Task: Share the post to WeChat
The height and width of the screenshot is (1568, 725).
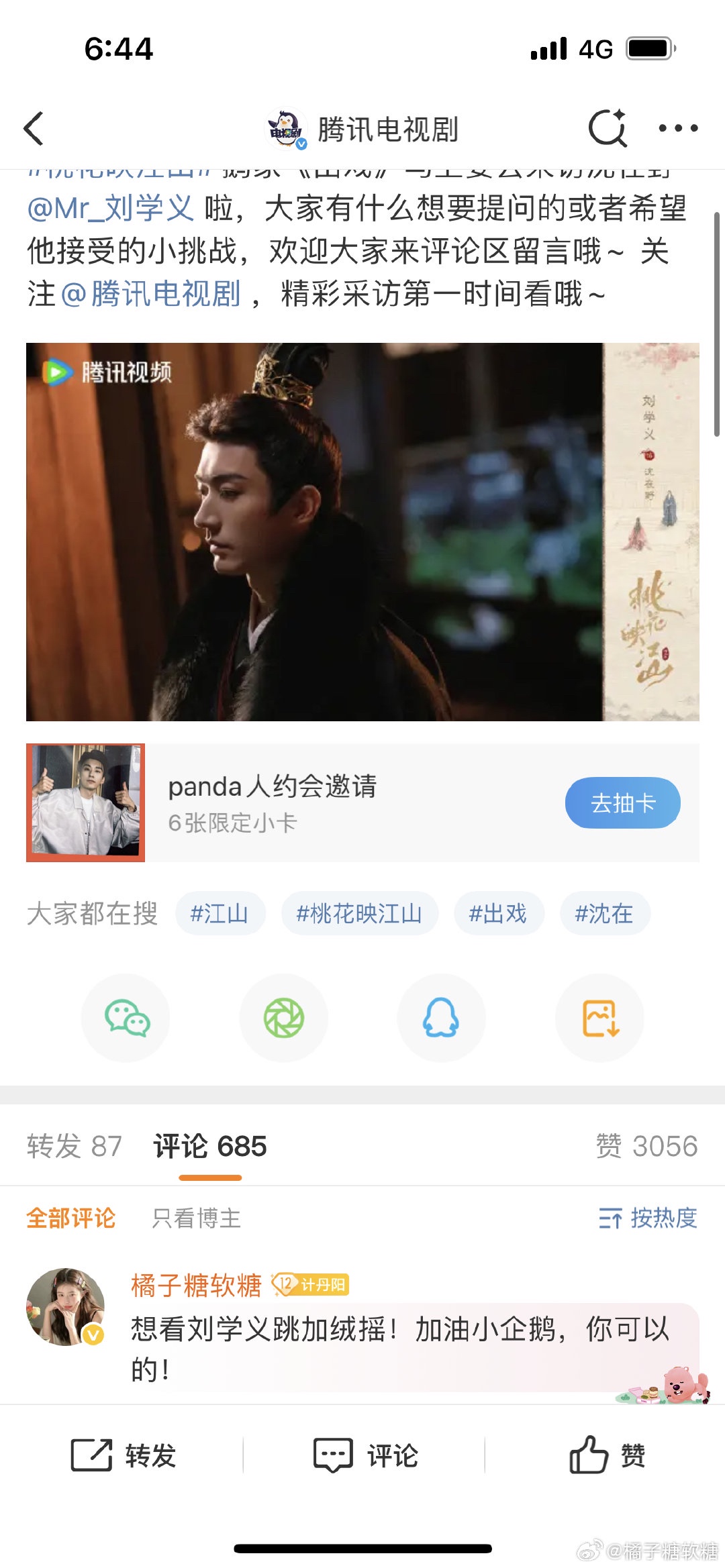Action: (126, 1018)
